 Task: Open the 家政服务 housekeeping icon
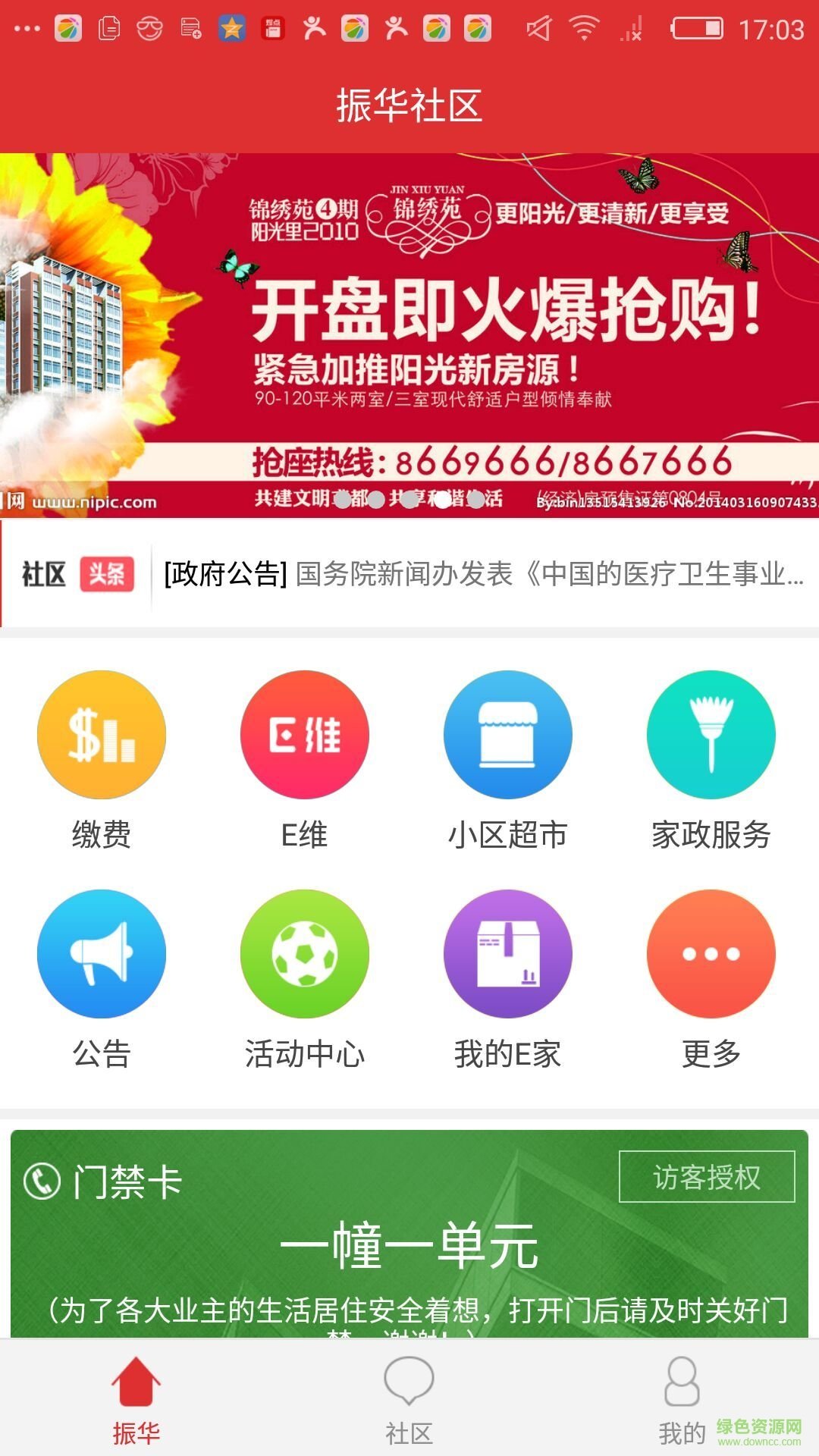pos(711,734)
